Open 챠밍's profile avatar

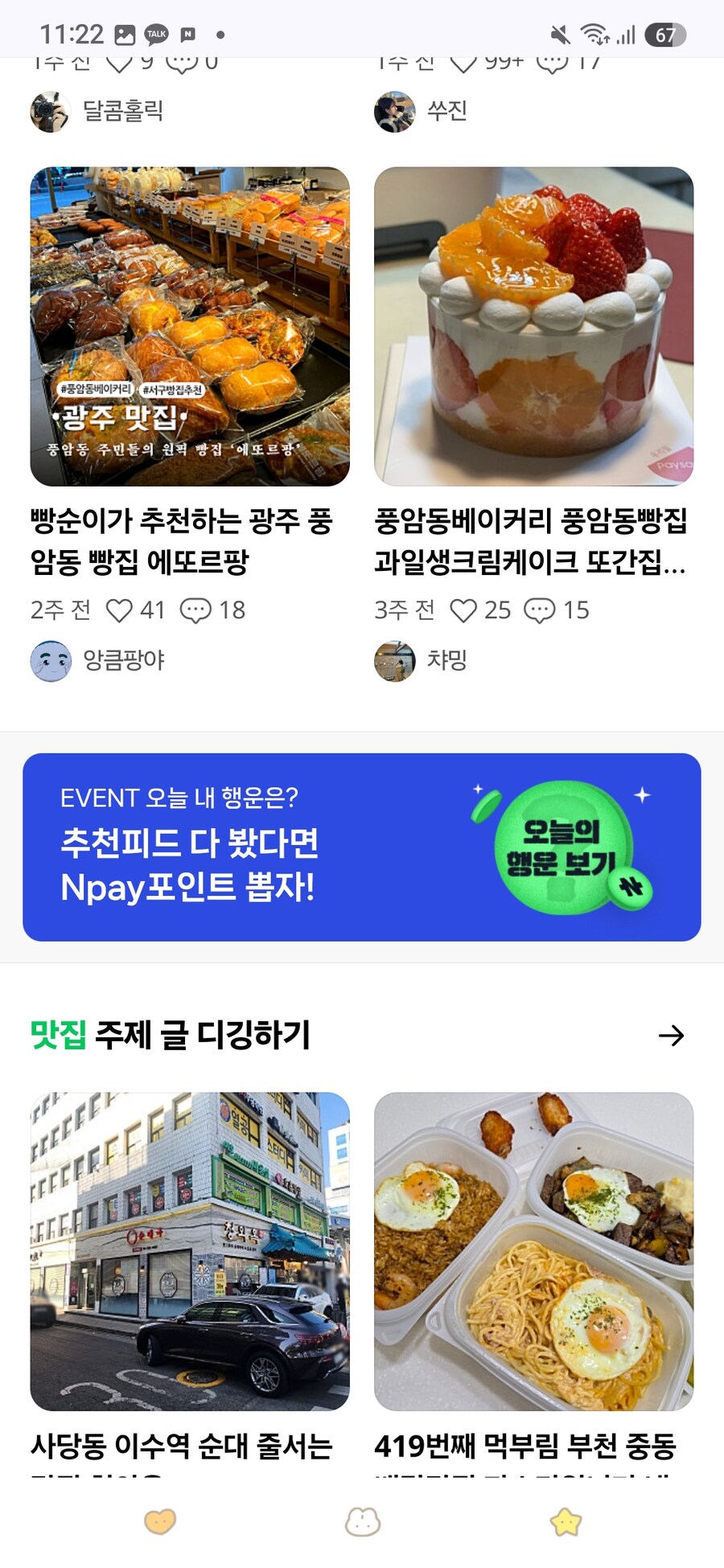coord(393,661)
